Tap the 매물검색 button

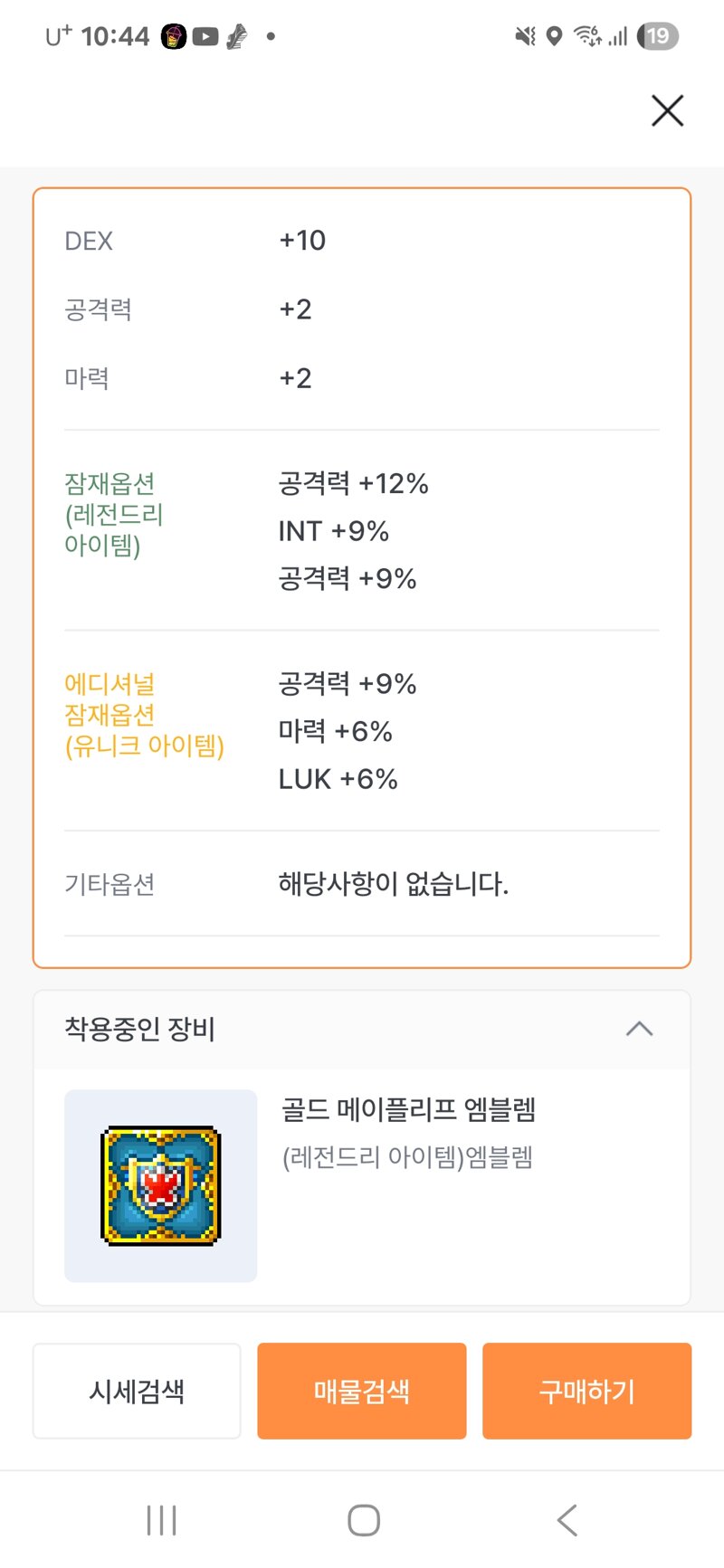point(362,1391)
